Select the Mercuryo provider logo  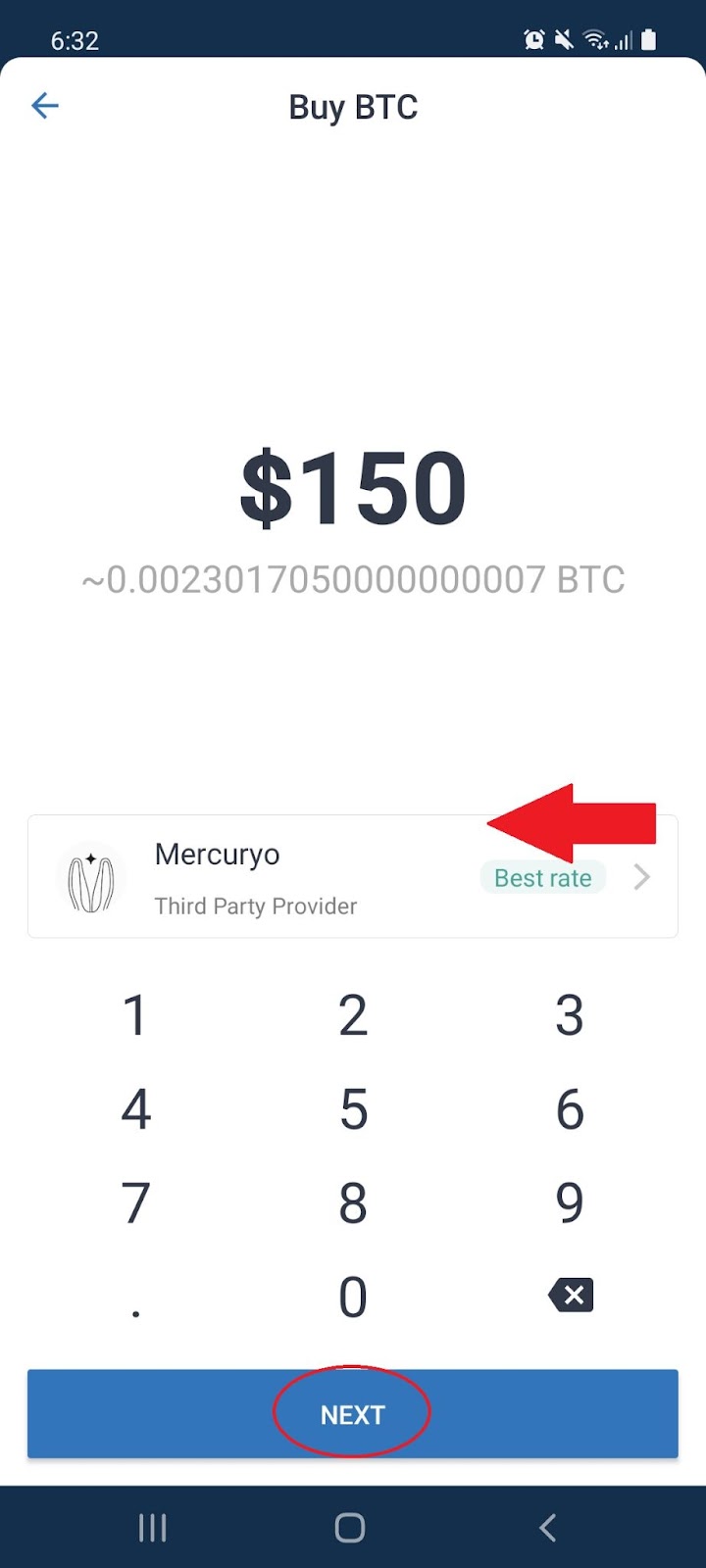(90, 877)
